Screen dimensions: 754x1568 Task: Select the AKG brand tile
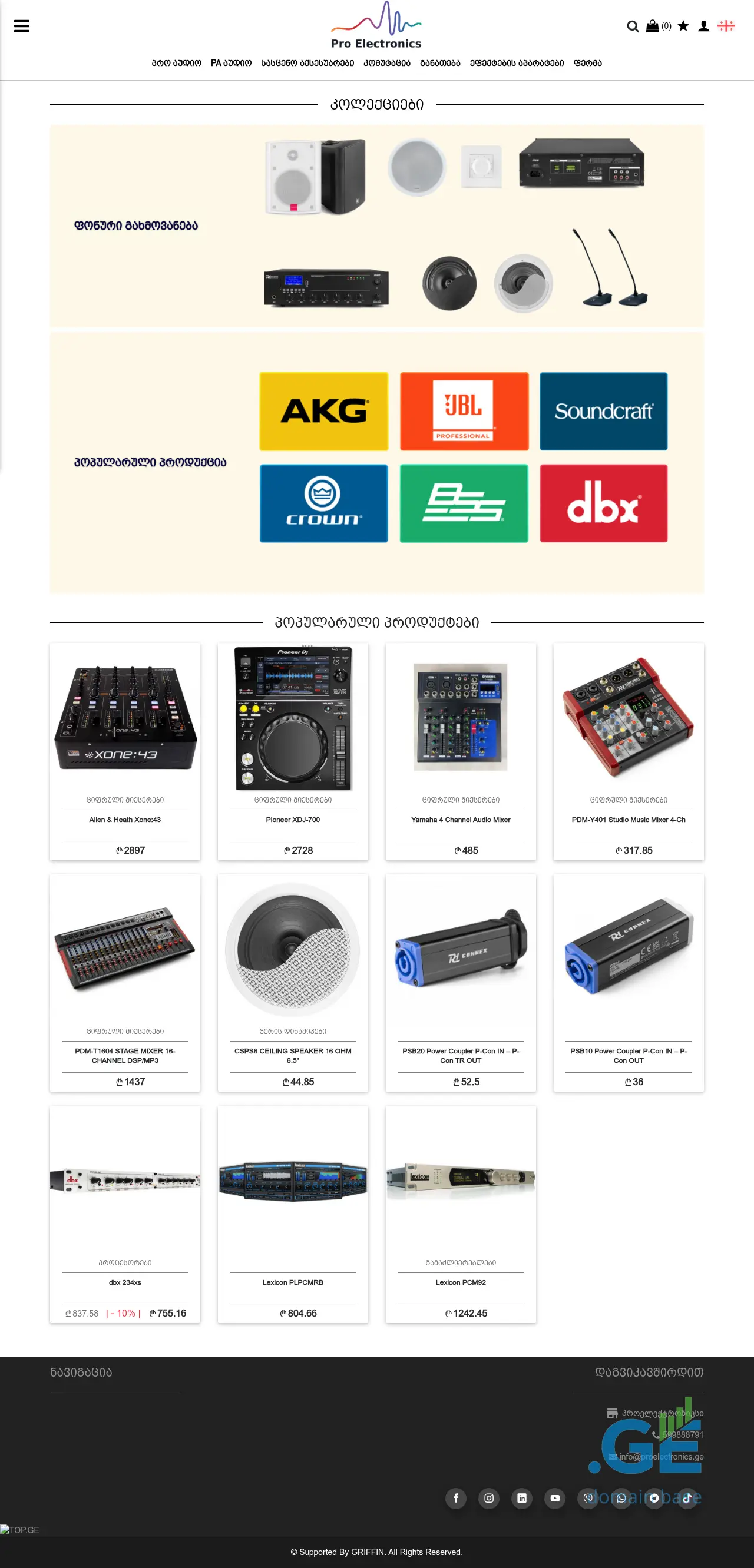pyautogui.click(x=323, y=412)
